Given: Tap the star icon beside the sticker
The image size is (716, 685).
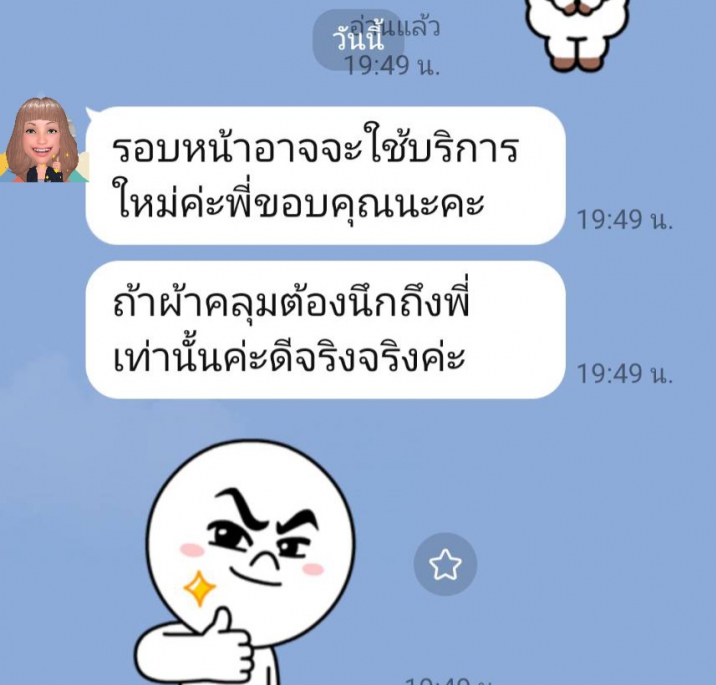Looking at the screenshot, I should pyautogui.click(x=445, y=565).
